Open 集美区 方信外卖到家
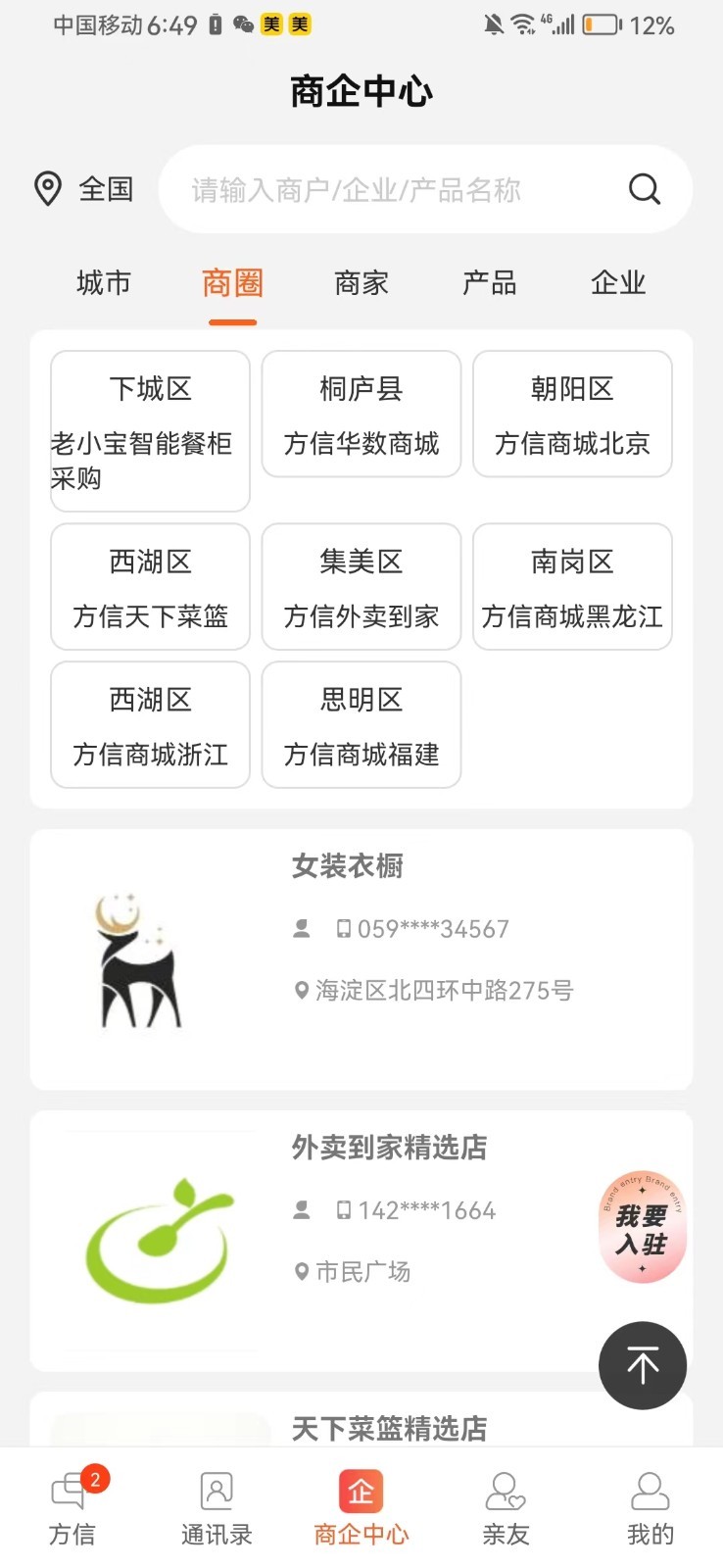723x1568 pixels. tap(361, 587)
